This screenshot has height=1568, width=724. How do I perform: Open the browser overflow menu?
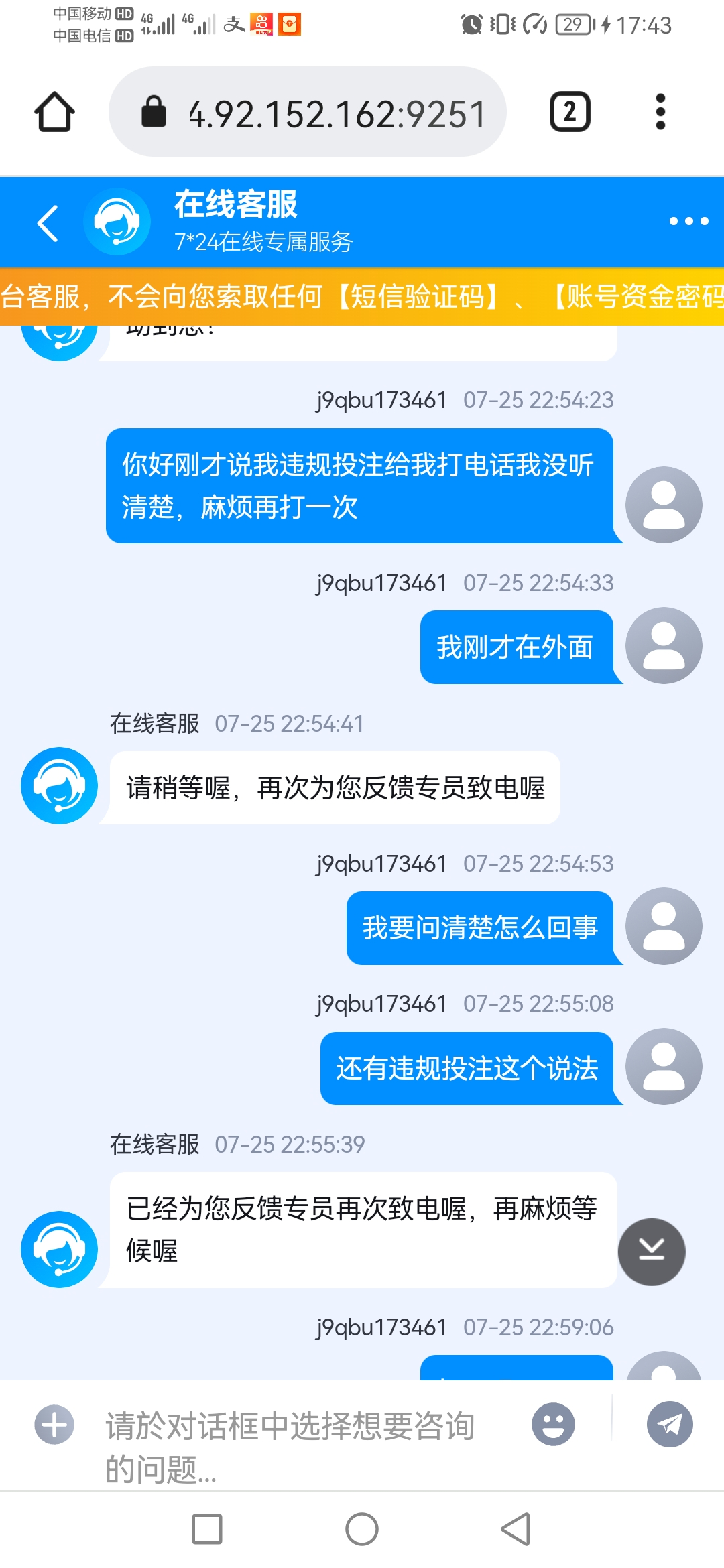(x=660, y=112)
